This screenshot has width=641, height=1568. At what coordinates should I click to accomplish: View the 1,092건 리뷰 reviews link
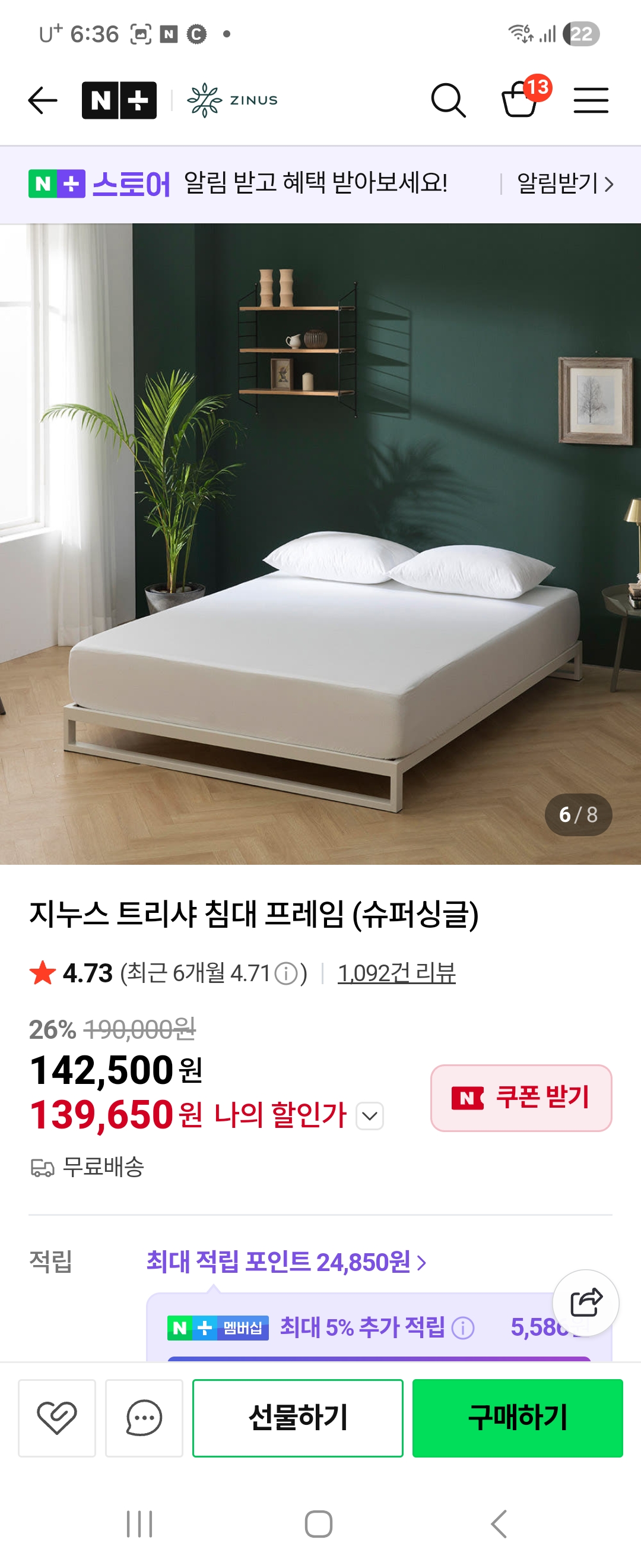click(396, 973)
